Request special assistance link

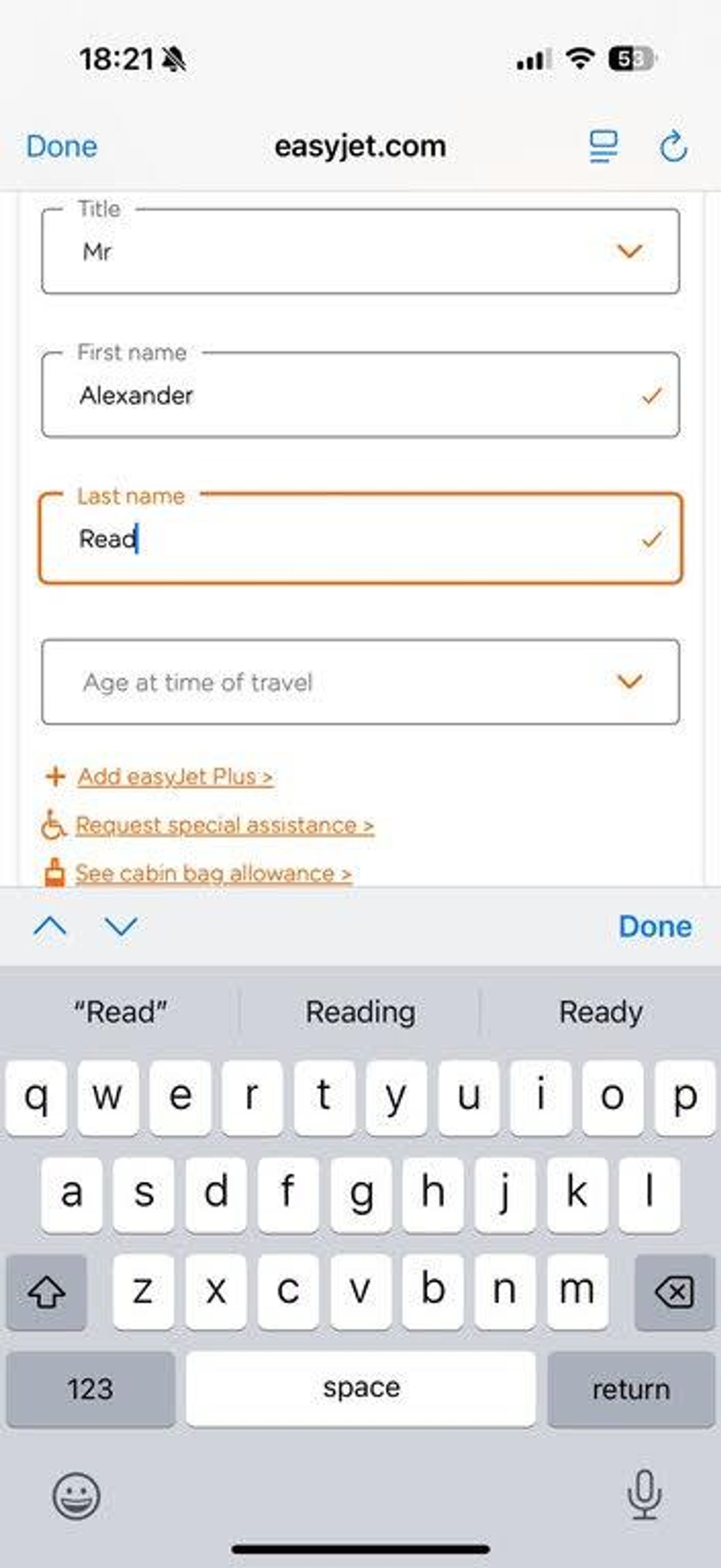pos(224,825)
